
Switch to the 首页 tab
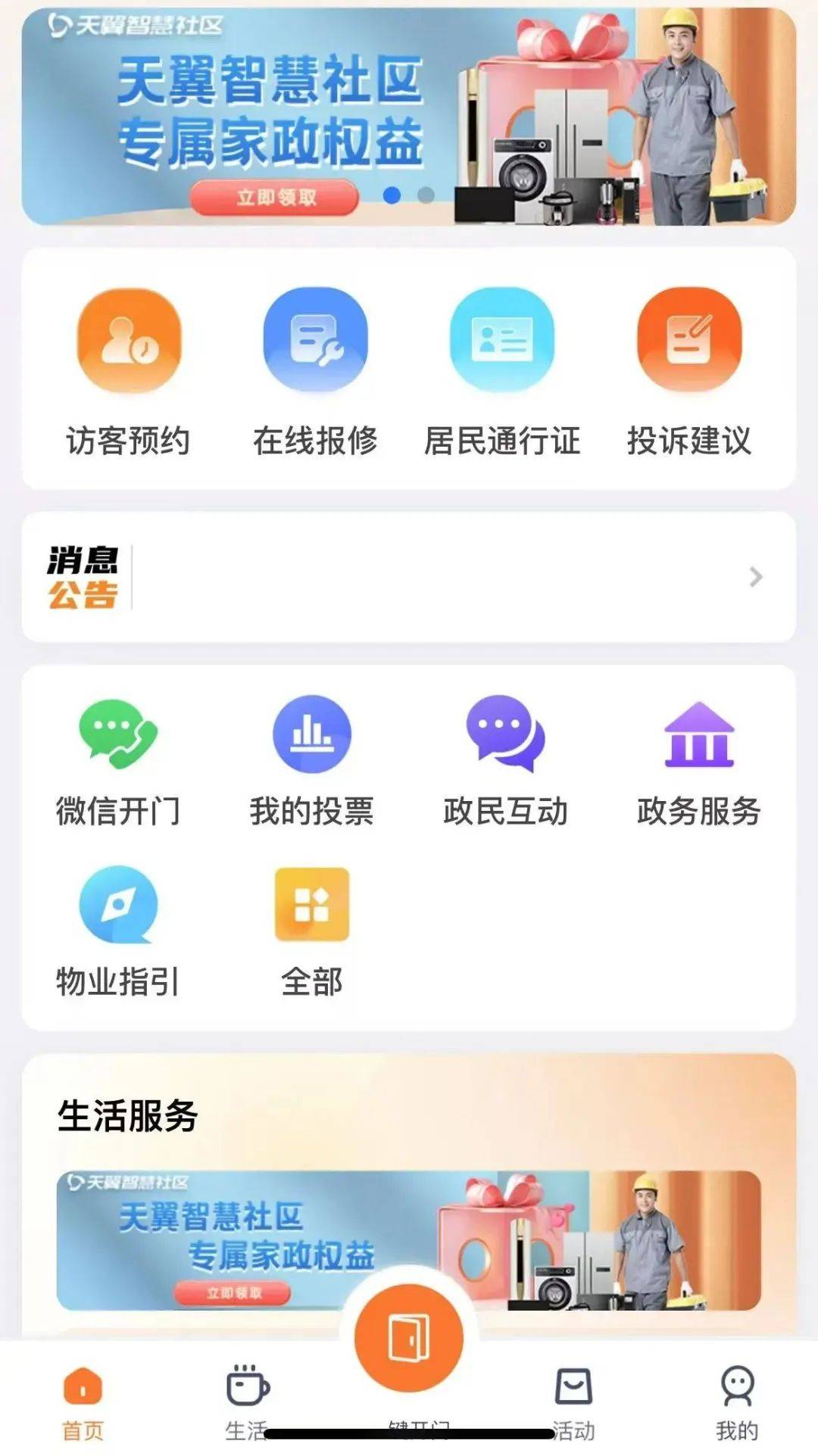click(83, 1402)
